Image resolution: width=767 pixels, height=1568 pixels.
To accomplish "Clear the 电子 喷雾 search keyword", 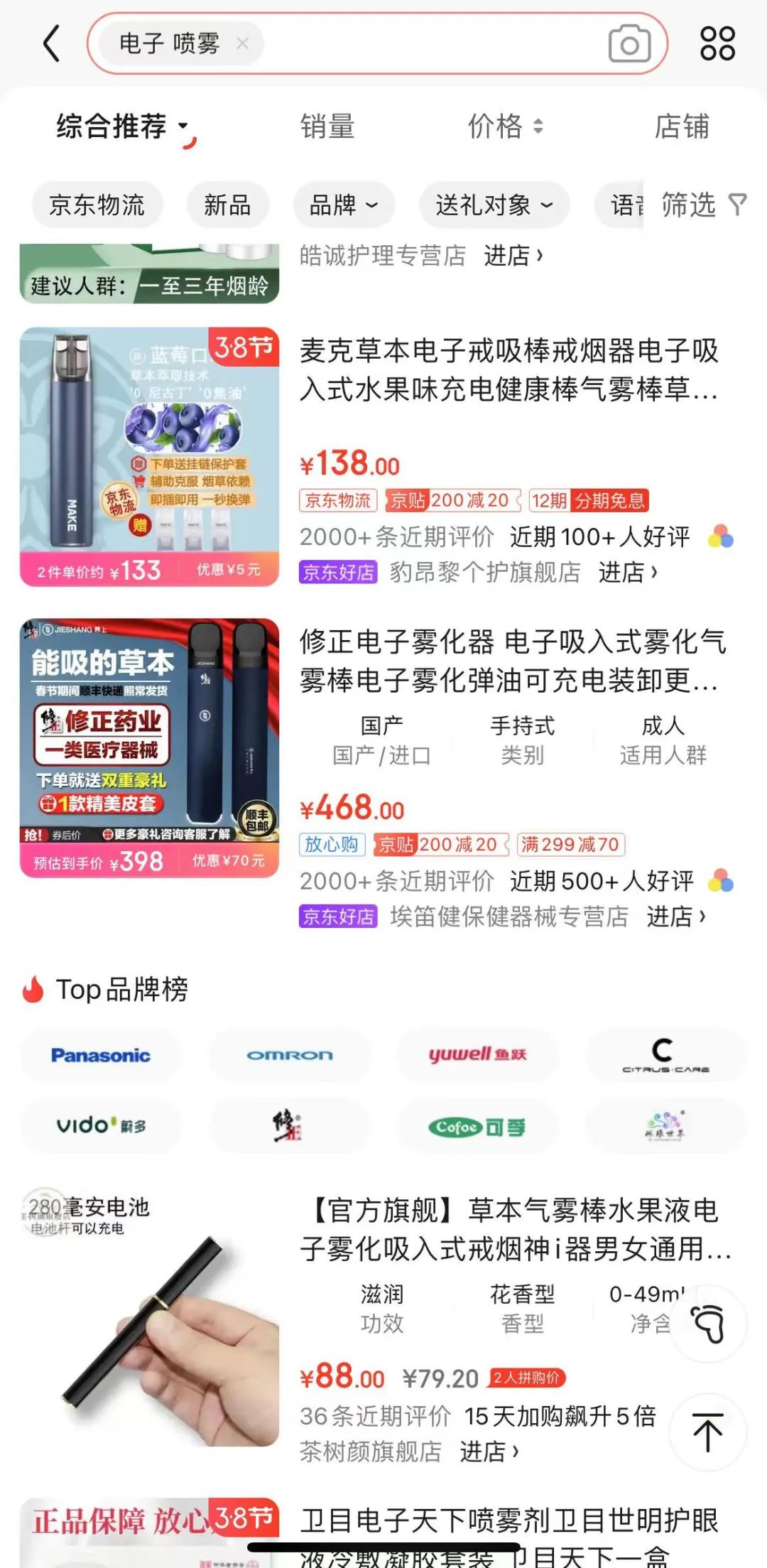I will coord(242,44).
